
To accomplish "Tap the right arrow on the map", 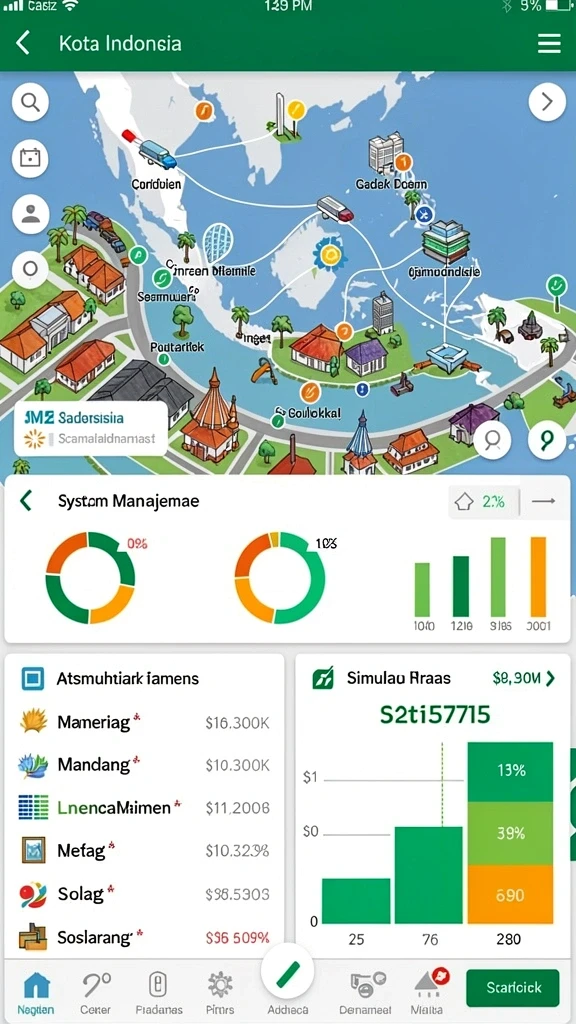I will tap(547, 102).
